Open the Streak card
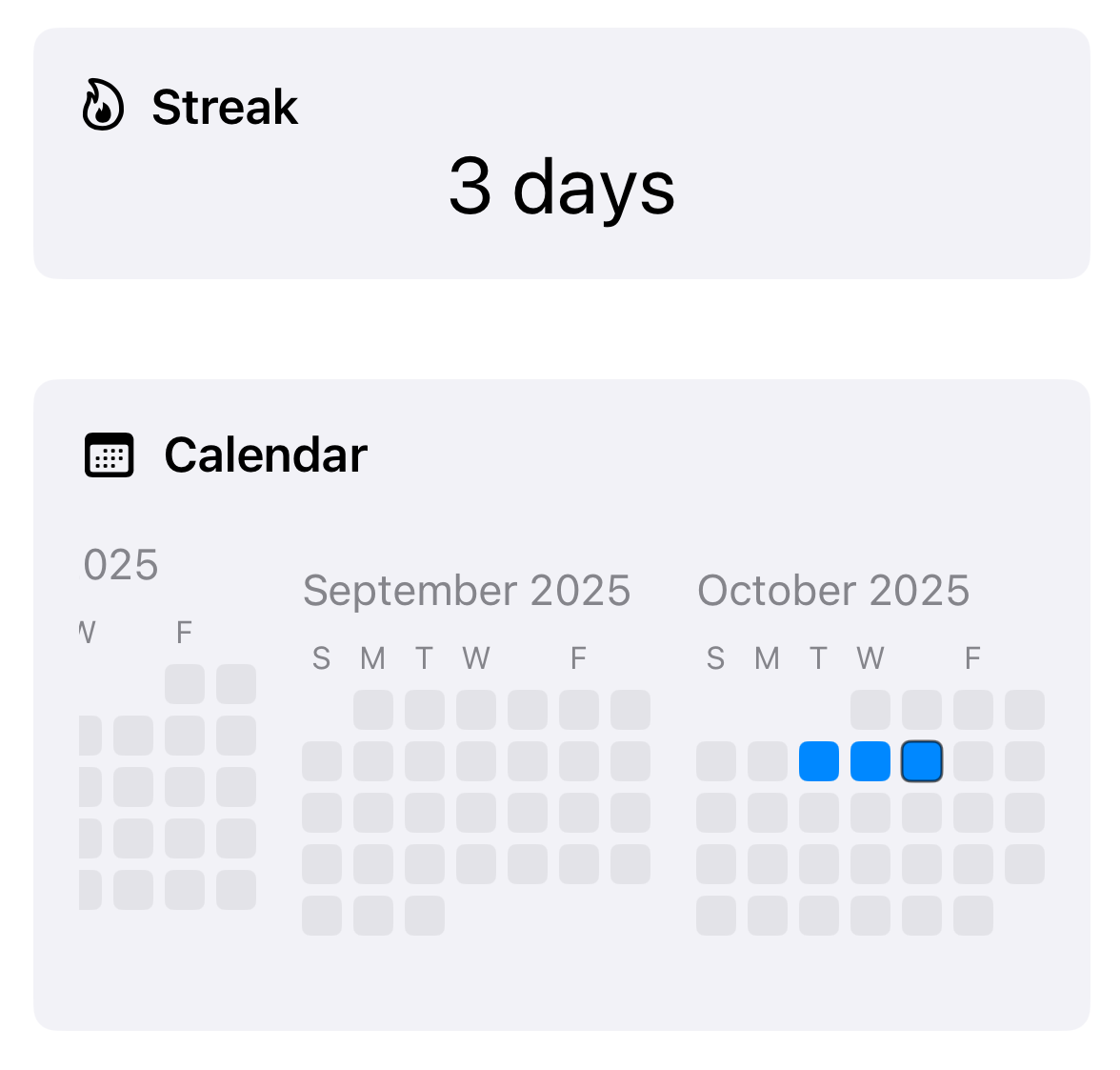Image resolution: width=1120 pixels, height=1070 pixels. tap(561, 153)
